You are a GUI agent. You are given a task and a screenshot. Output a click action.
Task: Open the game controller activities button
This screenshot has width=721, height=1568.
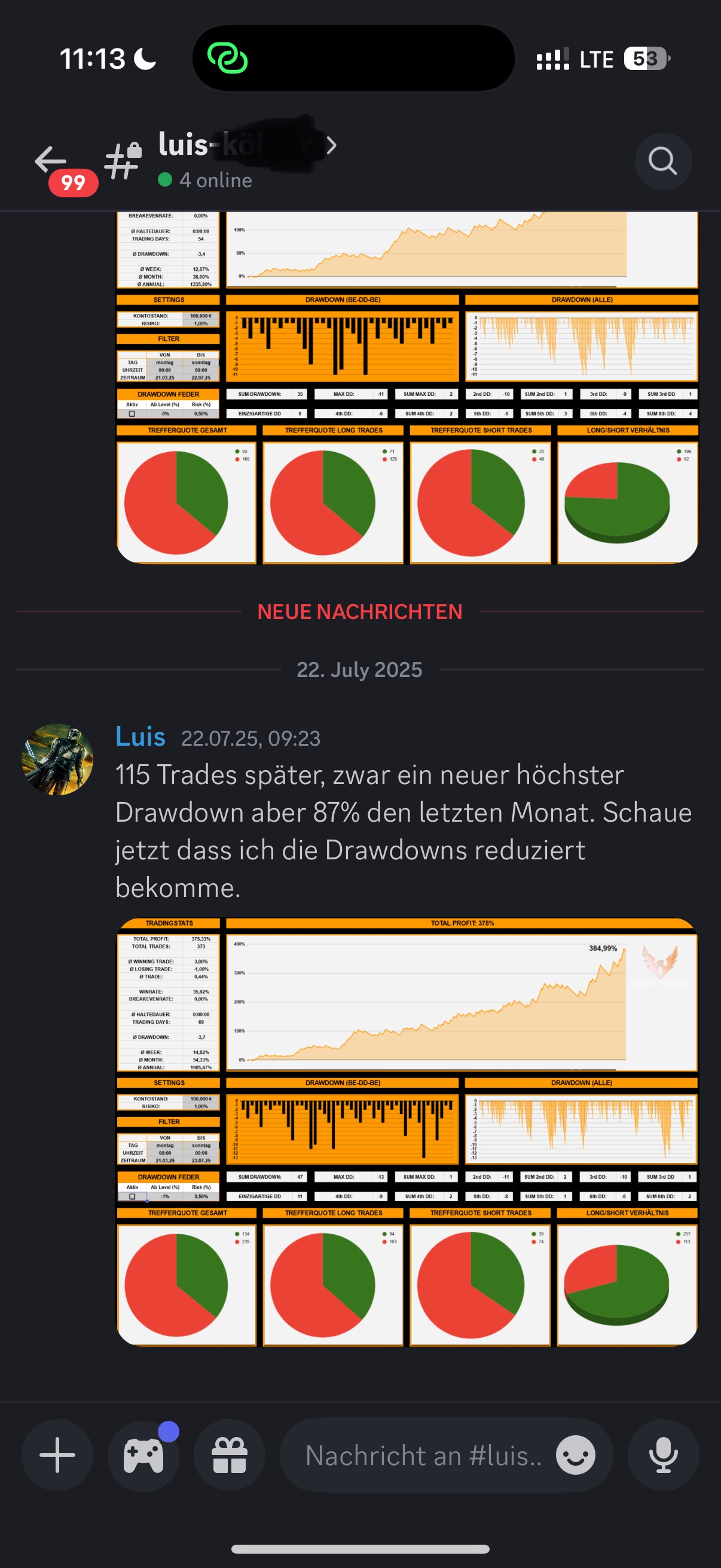[143, 1455]
